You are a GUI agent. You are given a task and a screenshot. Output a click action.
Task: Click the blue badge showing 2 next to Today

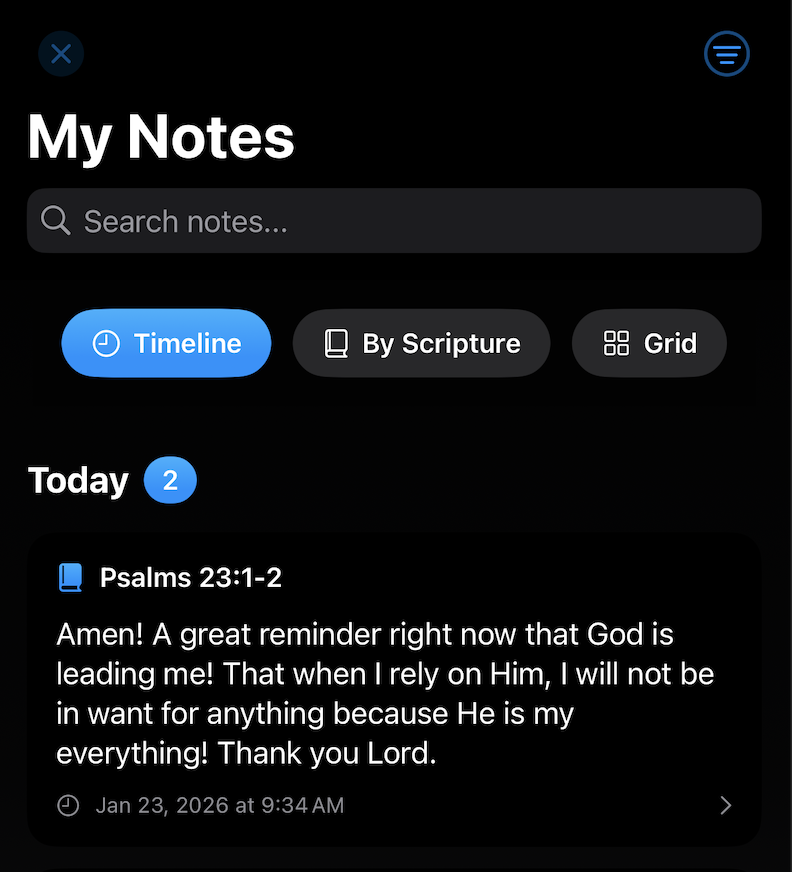(170, 480)
